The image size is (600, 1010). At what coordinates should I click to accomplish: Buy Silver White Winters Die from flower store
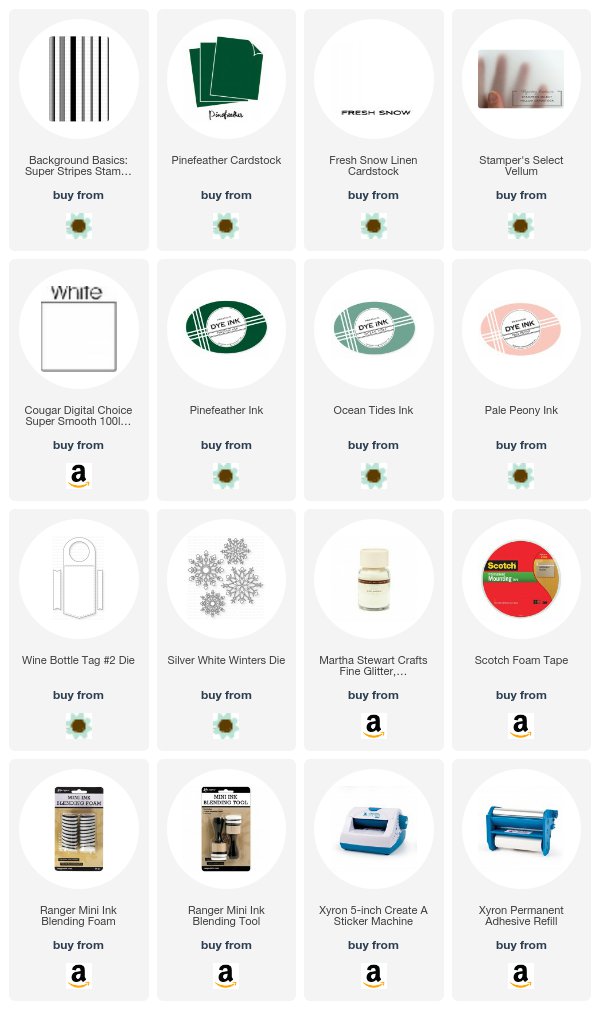pos(226,726)
